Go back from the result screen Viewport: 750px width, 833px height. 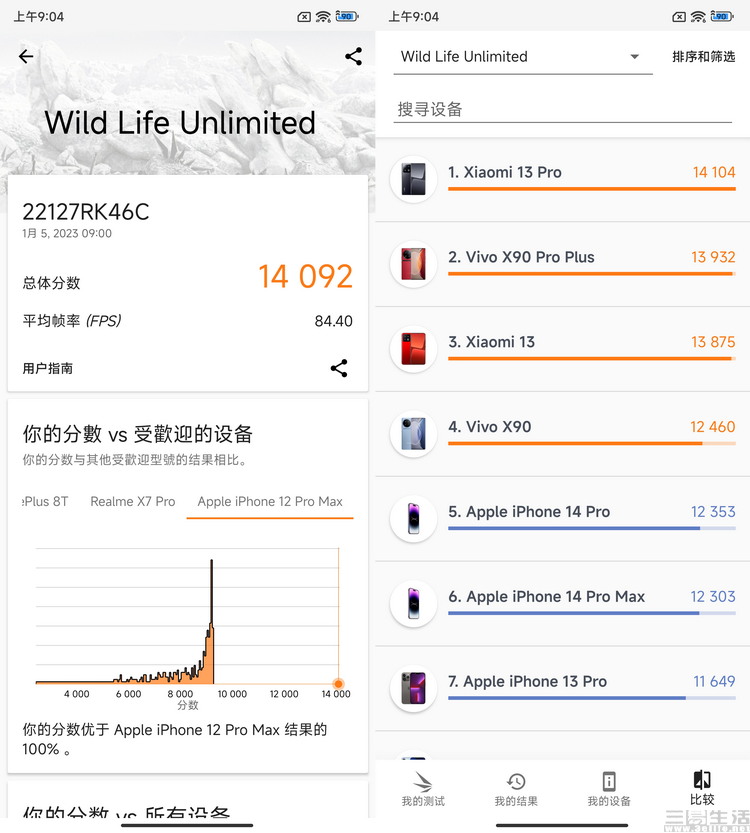click(x=26, y=57)
